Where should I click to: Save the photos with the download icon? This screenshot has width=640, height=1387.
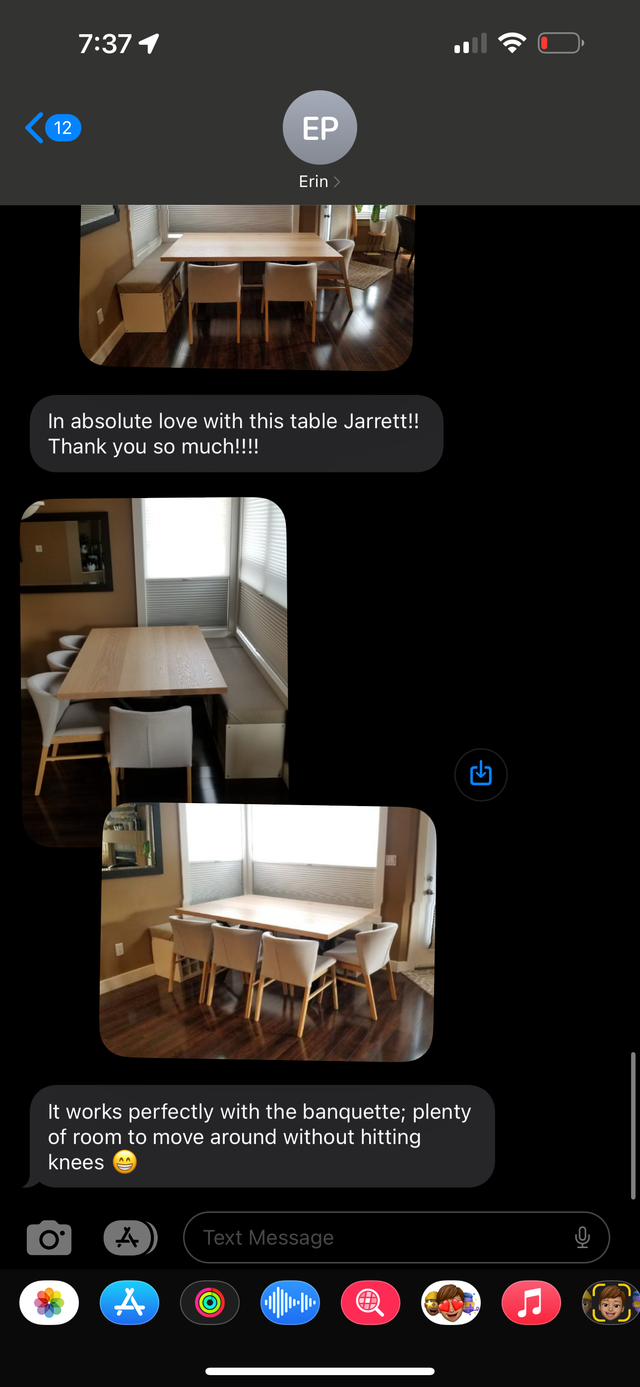[x=481, y=774]
